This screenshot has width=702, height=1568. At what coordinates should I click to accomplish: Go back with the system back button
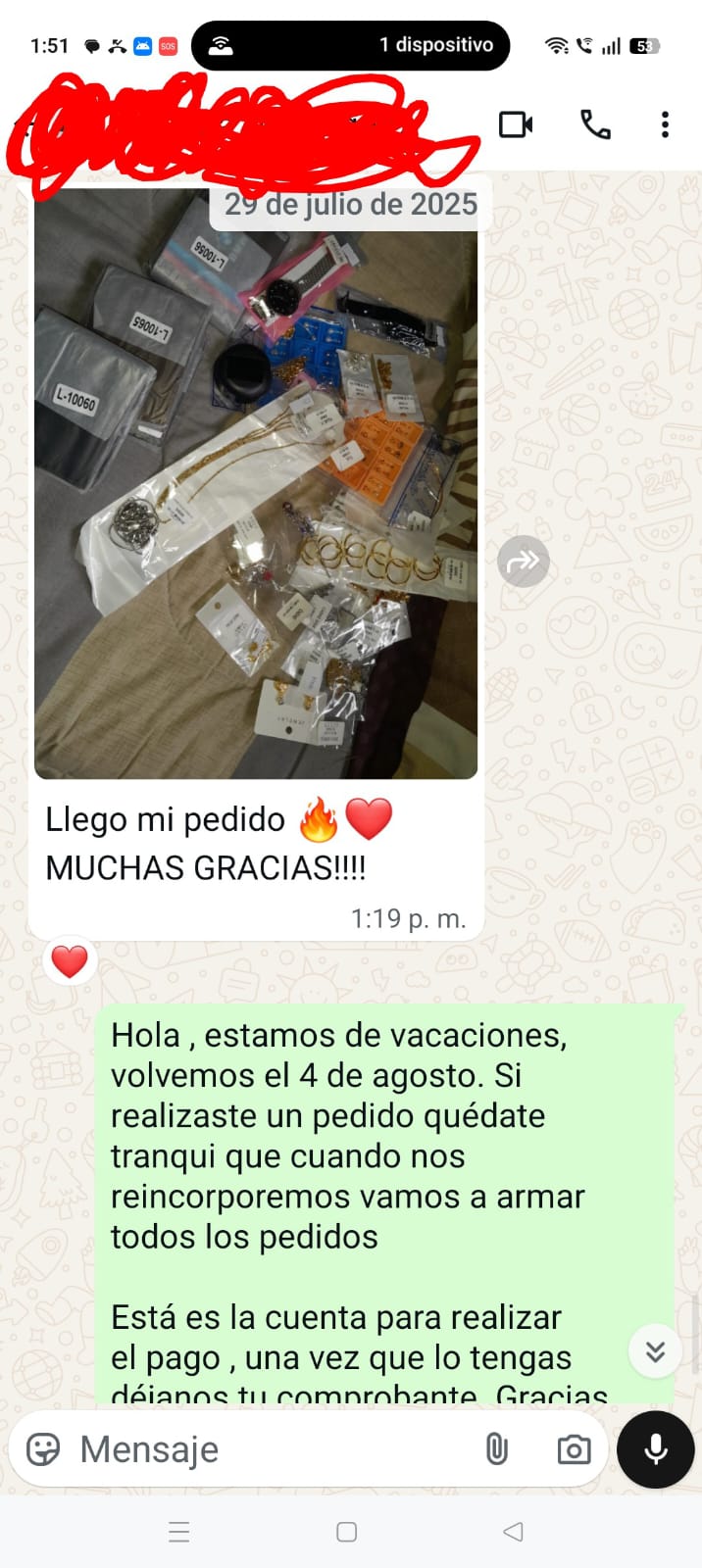click(x=513, y=1532)
